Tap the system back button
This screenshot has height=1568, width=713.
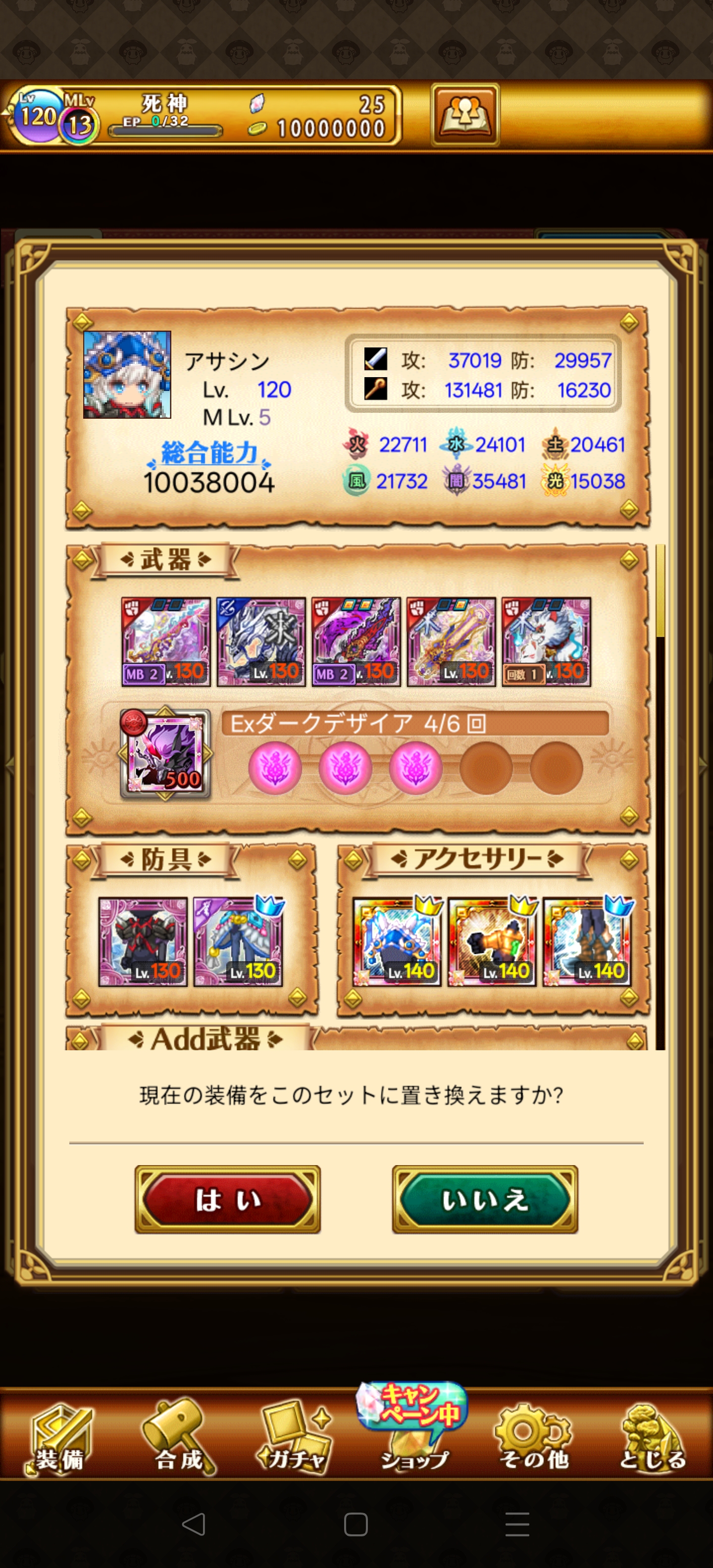(x=194, y=1524)
